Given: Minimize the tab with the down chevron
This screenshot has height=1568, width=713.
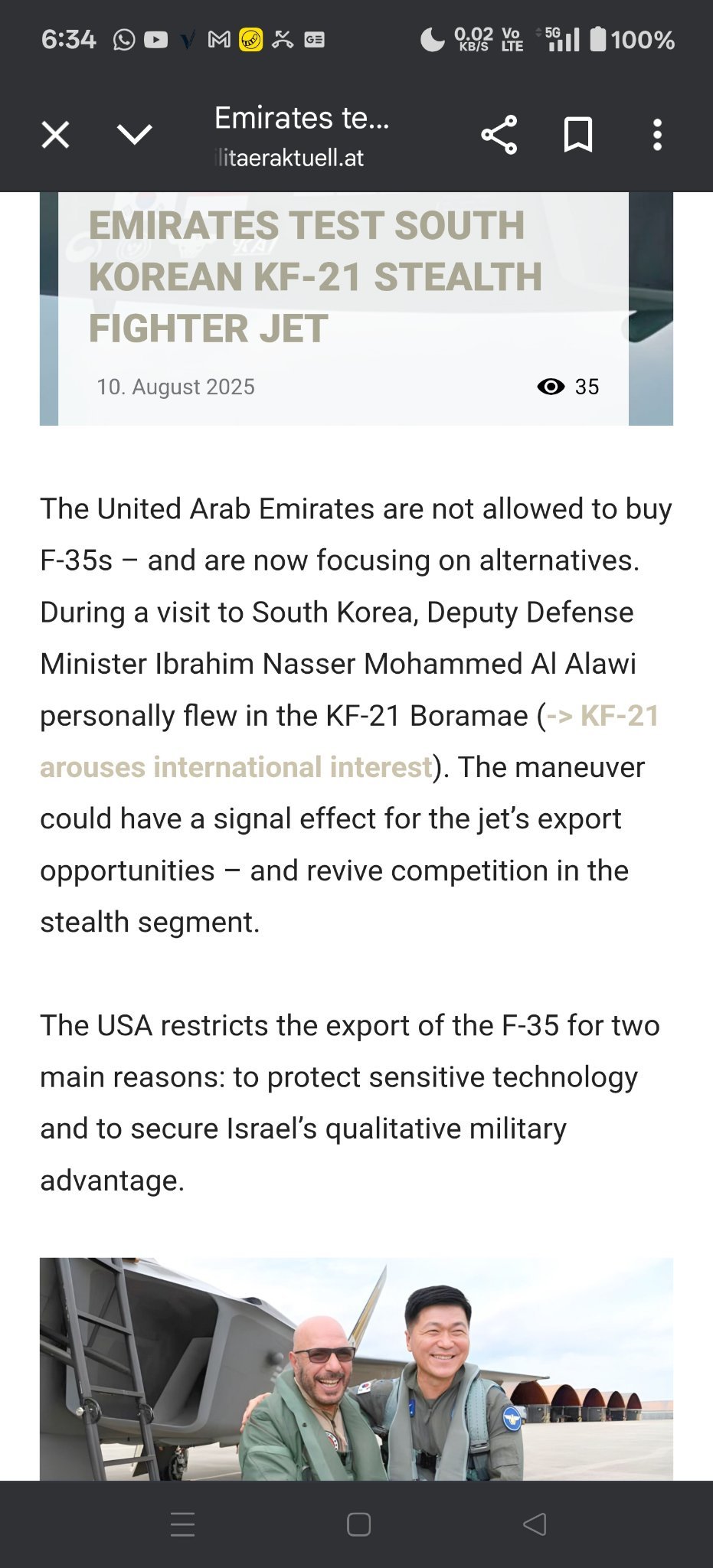Looking at the screenshot, I should pos(135,135).
